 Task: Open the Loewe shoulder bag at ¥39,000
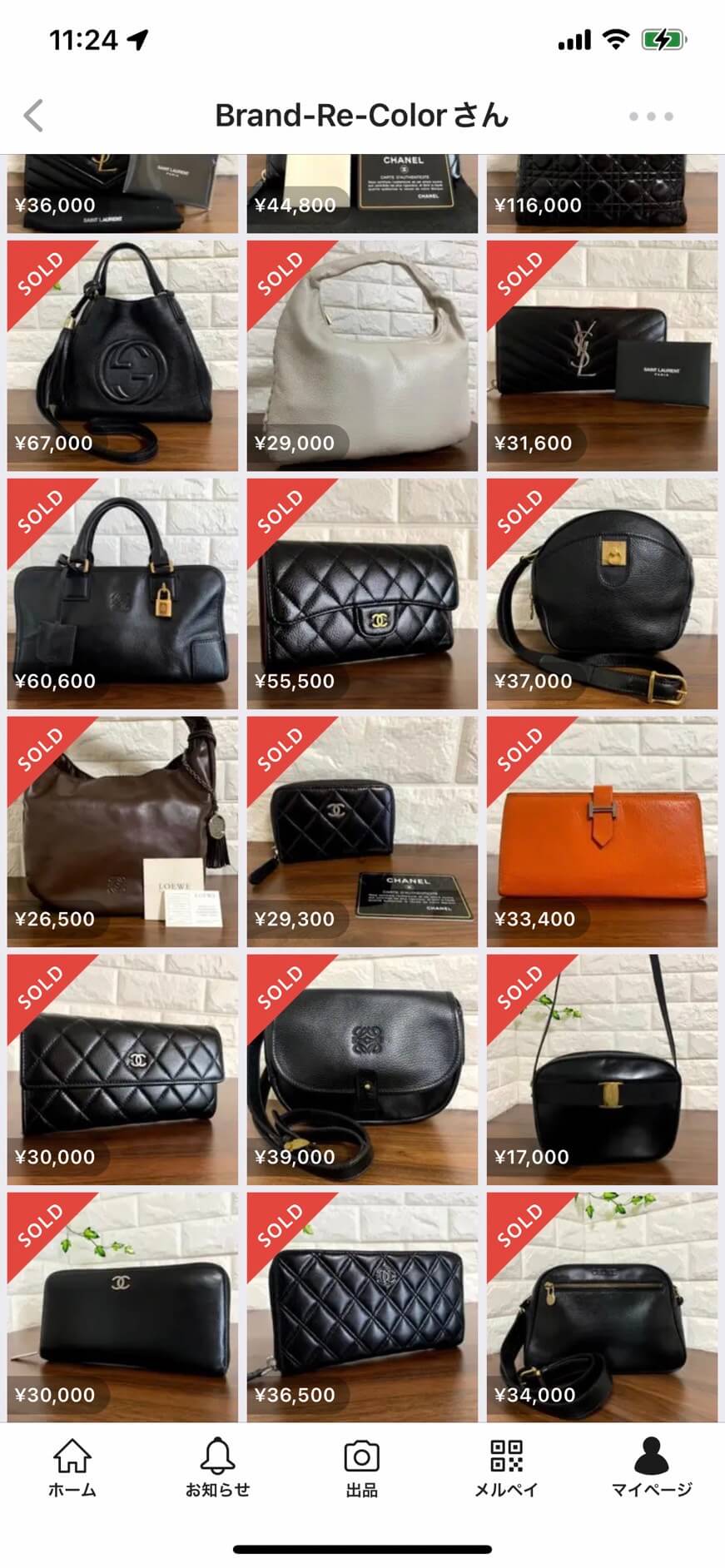coord(362,1069)
